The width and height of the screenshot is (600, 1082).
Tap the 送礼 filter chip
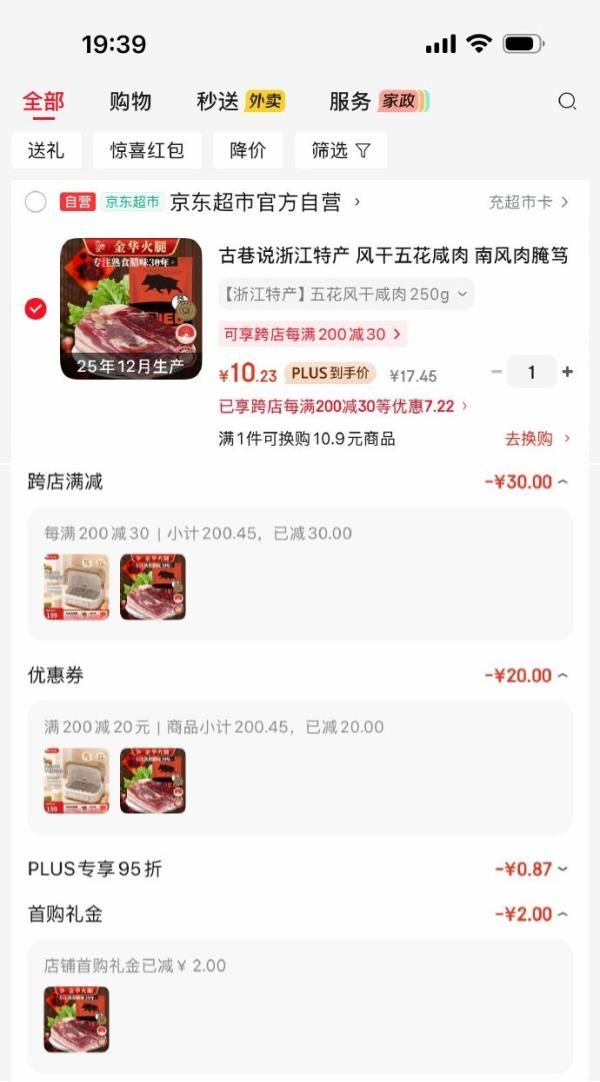coord(46,150)
